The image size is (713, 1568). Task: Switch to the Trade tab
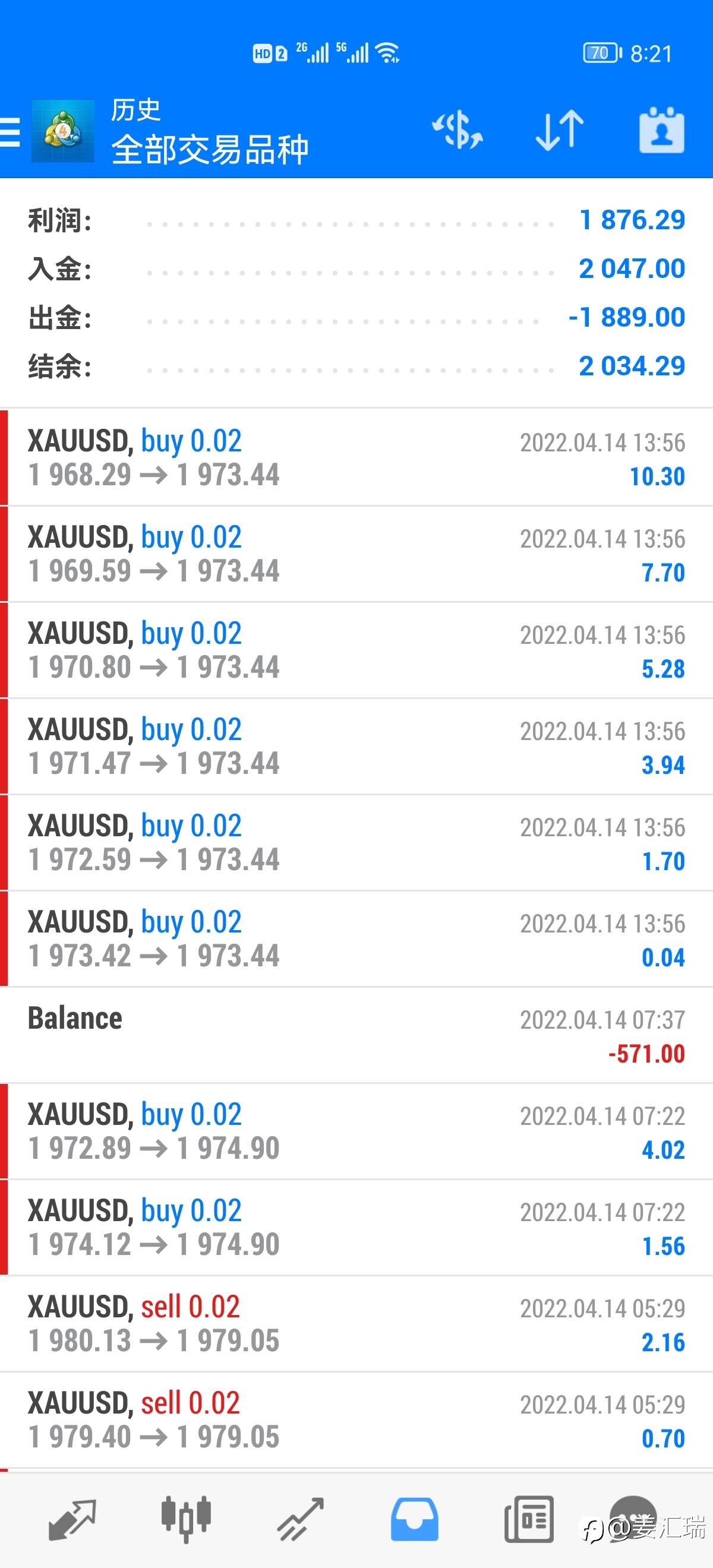(x=300, y=1519)
